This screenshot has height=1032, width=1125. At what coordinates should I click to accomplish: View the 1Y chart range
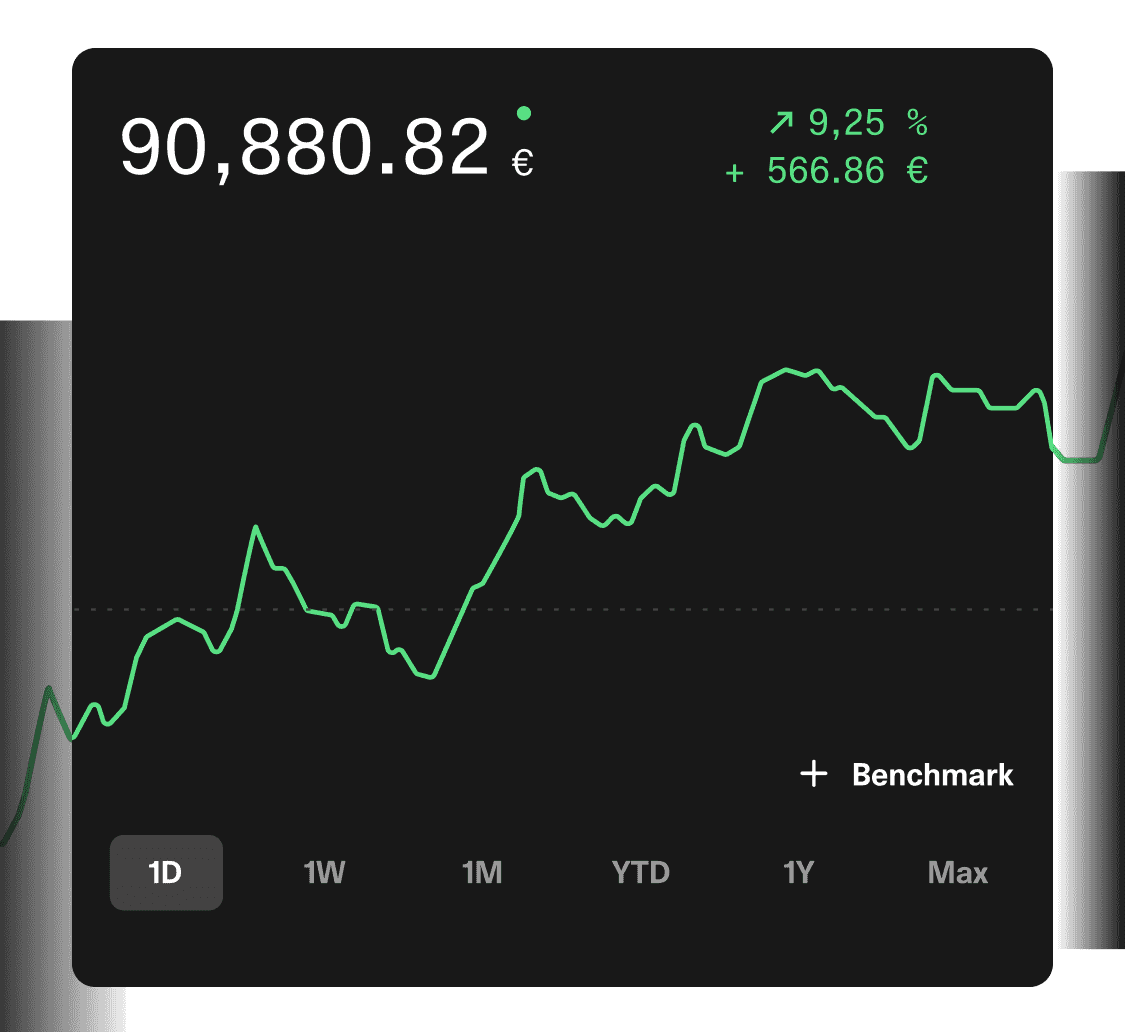(x=798, y=873)
